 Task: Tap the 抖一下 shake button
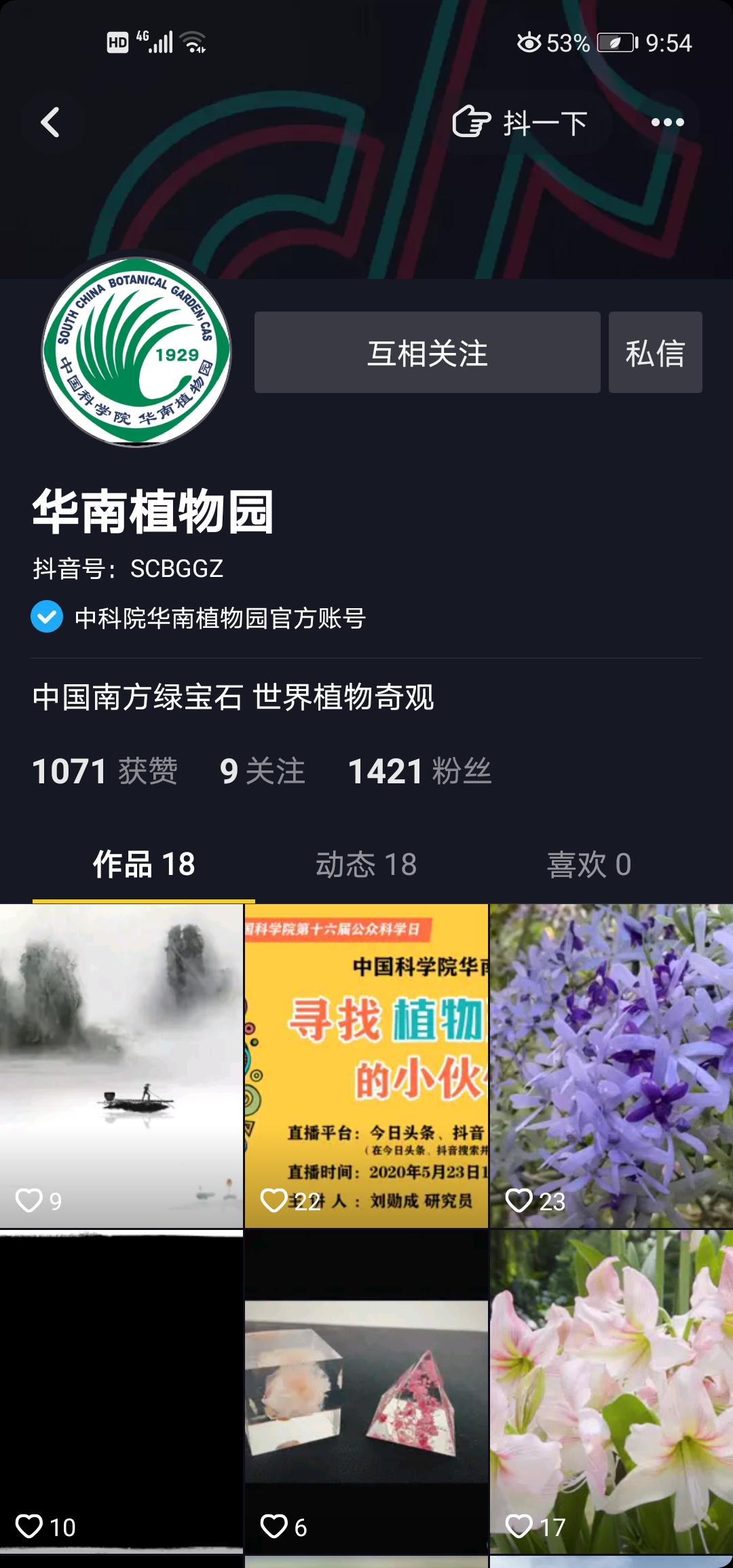click(521, 123)
